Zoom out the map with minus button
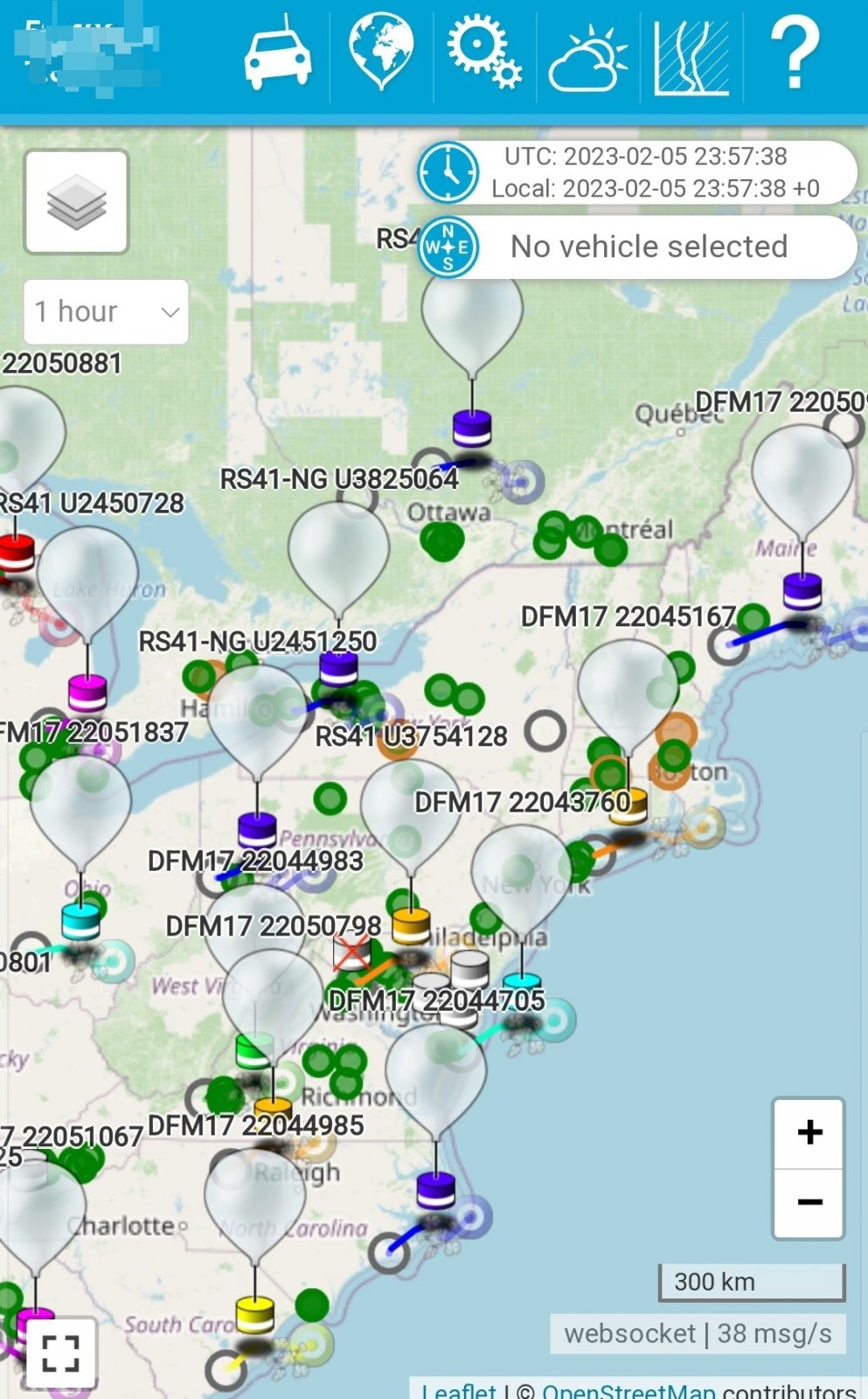 click(x=809, y=1202)
